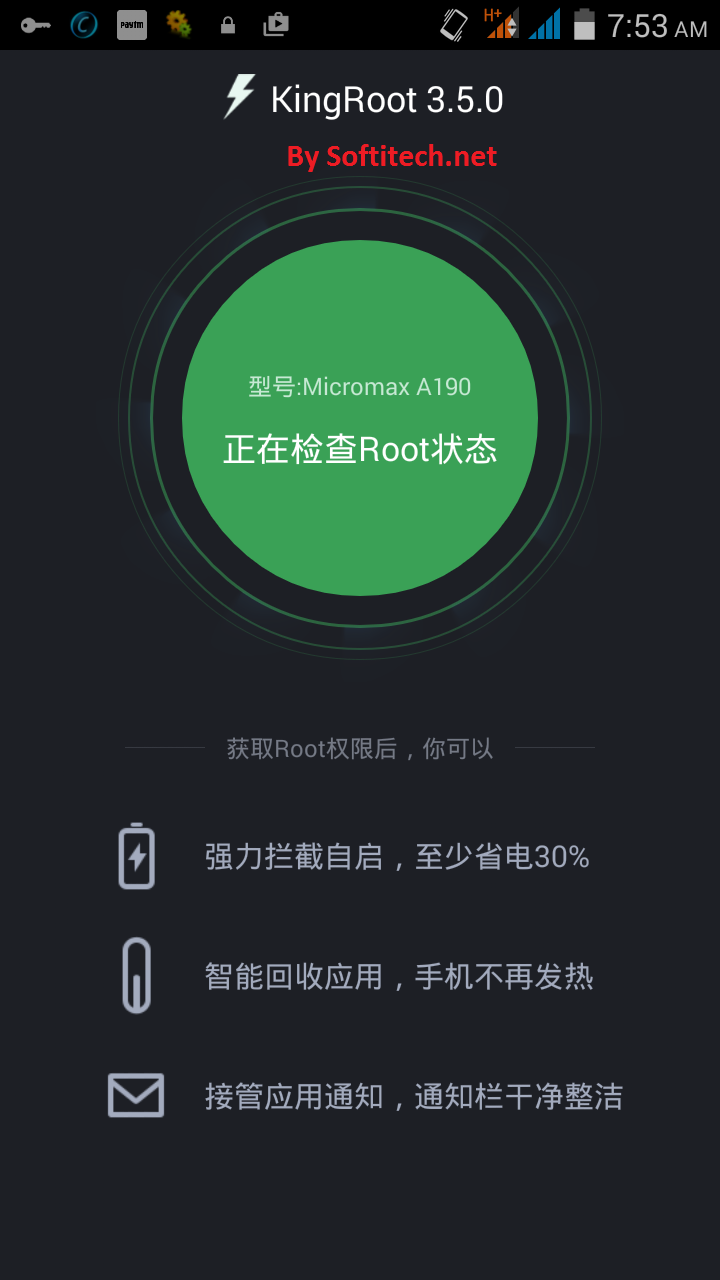Tap the green Root status circle
Viewport: 720px width, 1280px height.
(360, 418)
